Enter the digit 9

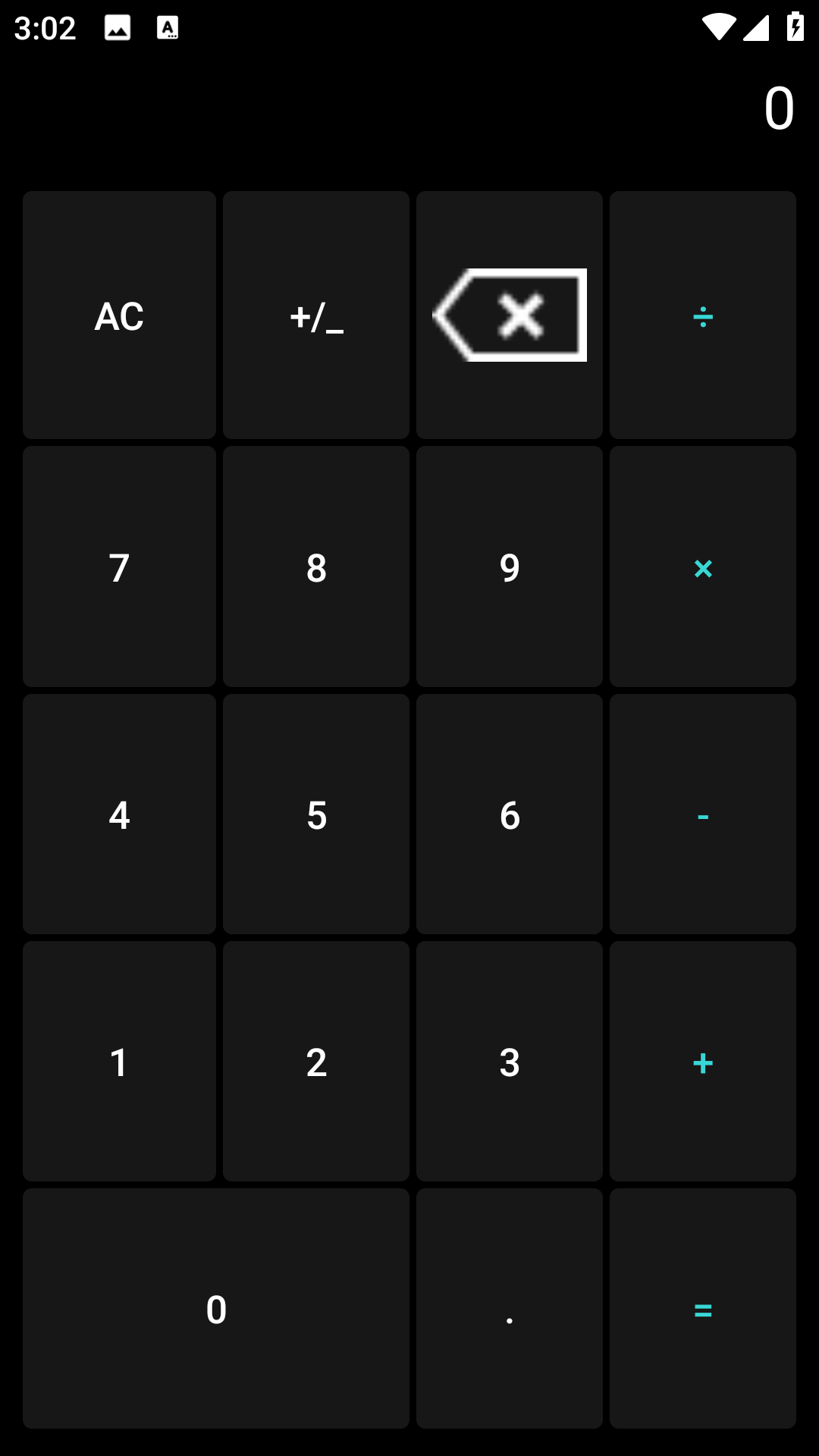pos(510,566)
